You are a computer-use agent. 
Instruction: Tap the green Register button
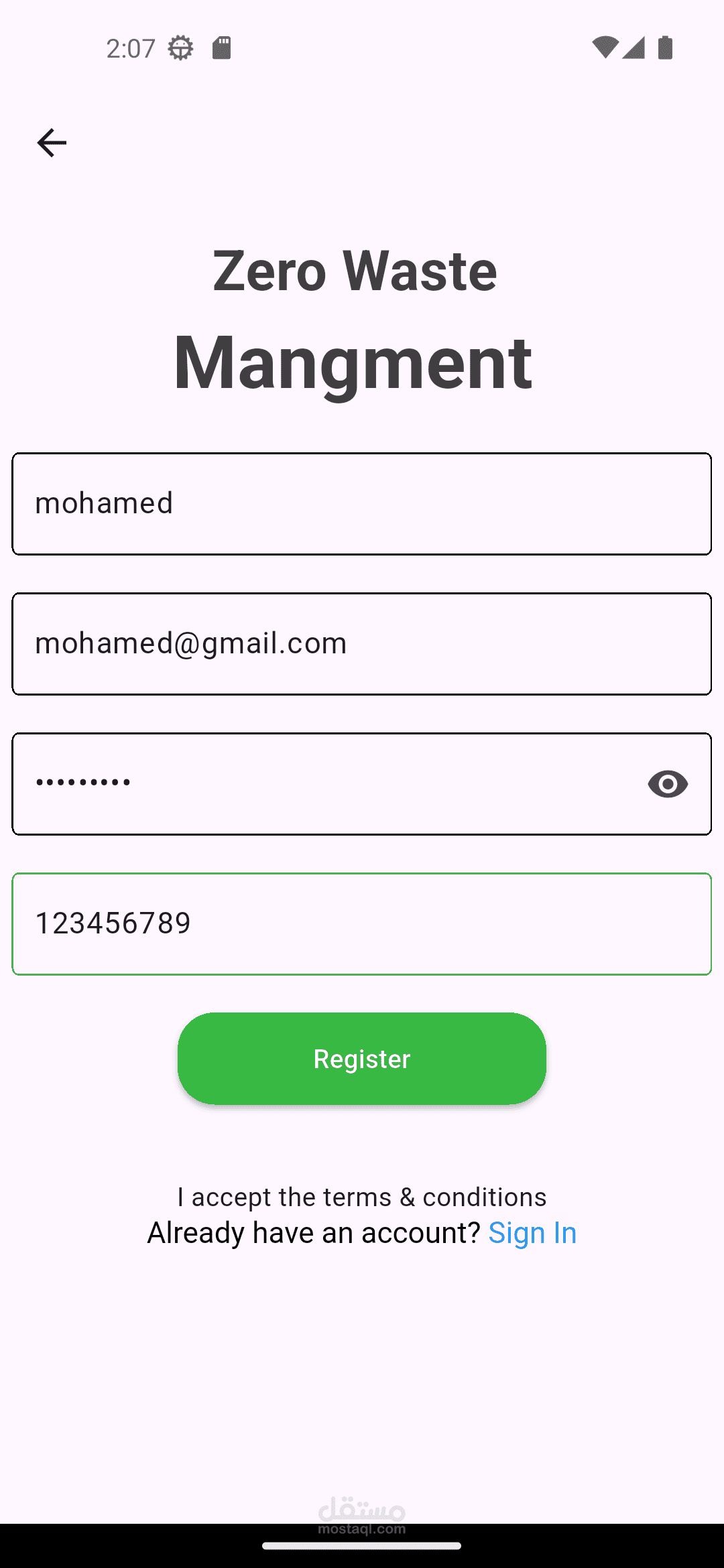pyautogui.click(x=362, y=1059)
